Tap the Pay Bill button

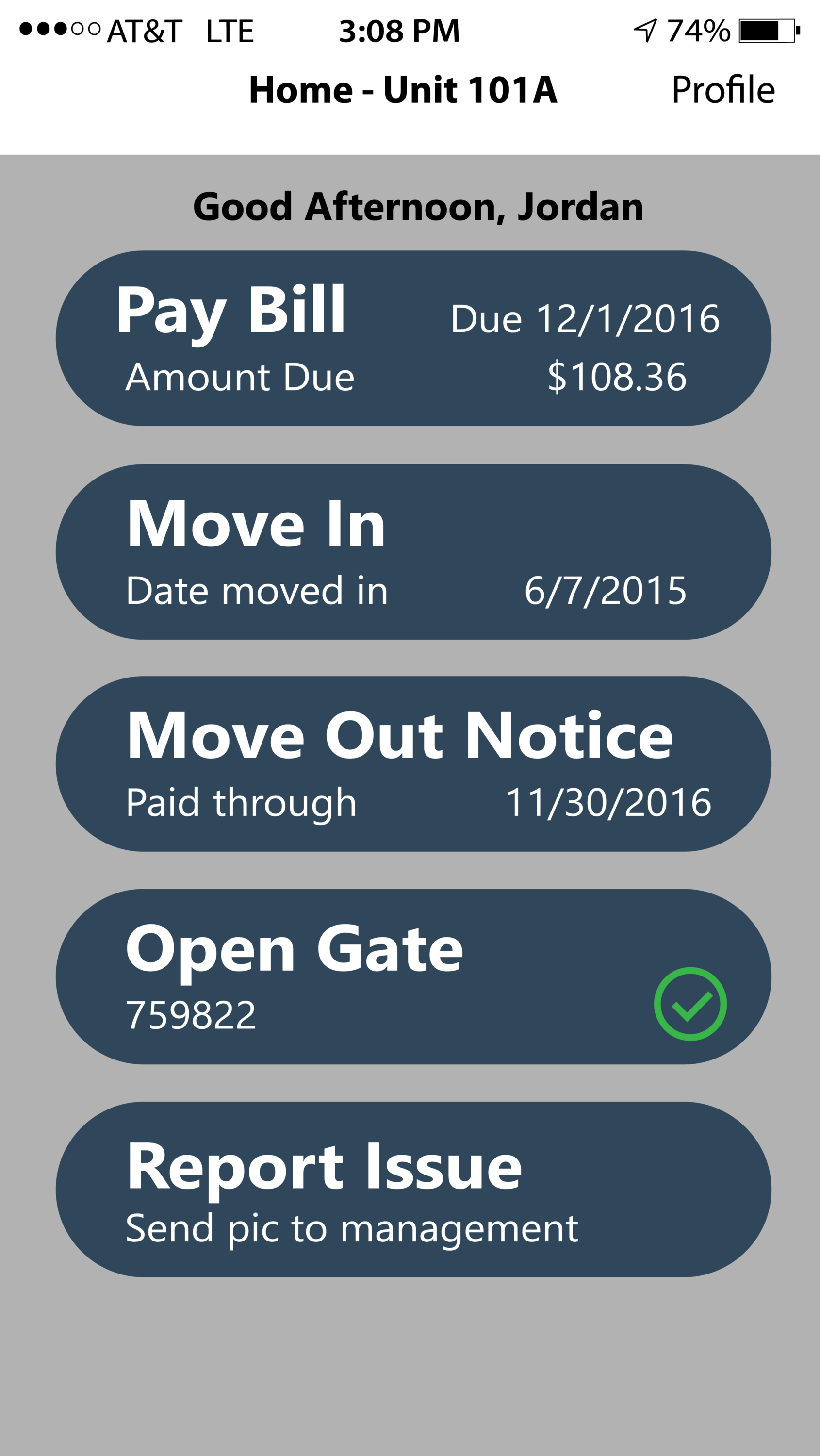pos(414,338)
